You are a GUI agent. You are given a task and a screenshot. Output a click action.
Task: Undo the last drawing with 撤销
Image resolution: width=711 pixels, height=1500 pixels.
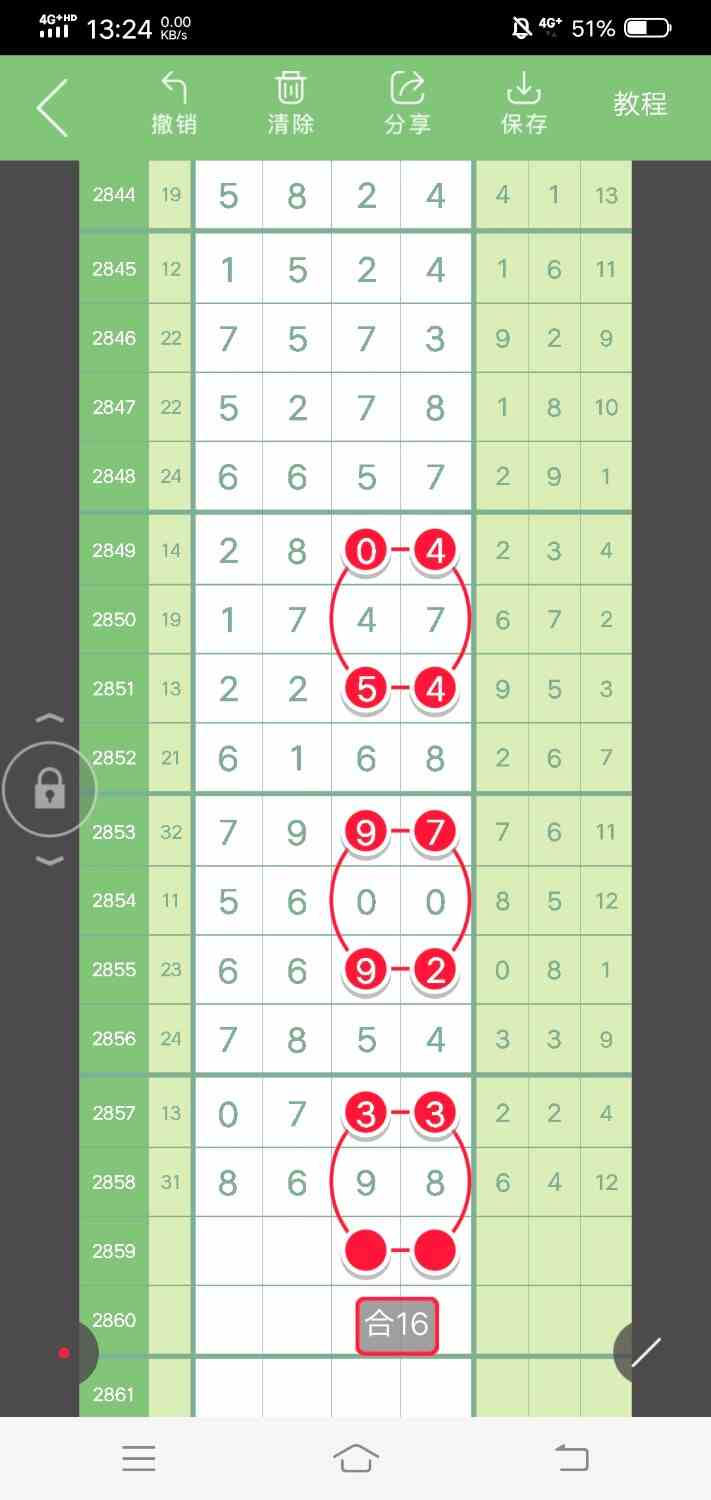point(174,104)
